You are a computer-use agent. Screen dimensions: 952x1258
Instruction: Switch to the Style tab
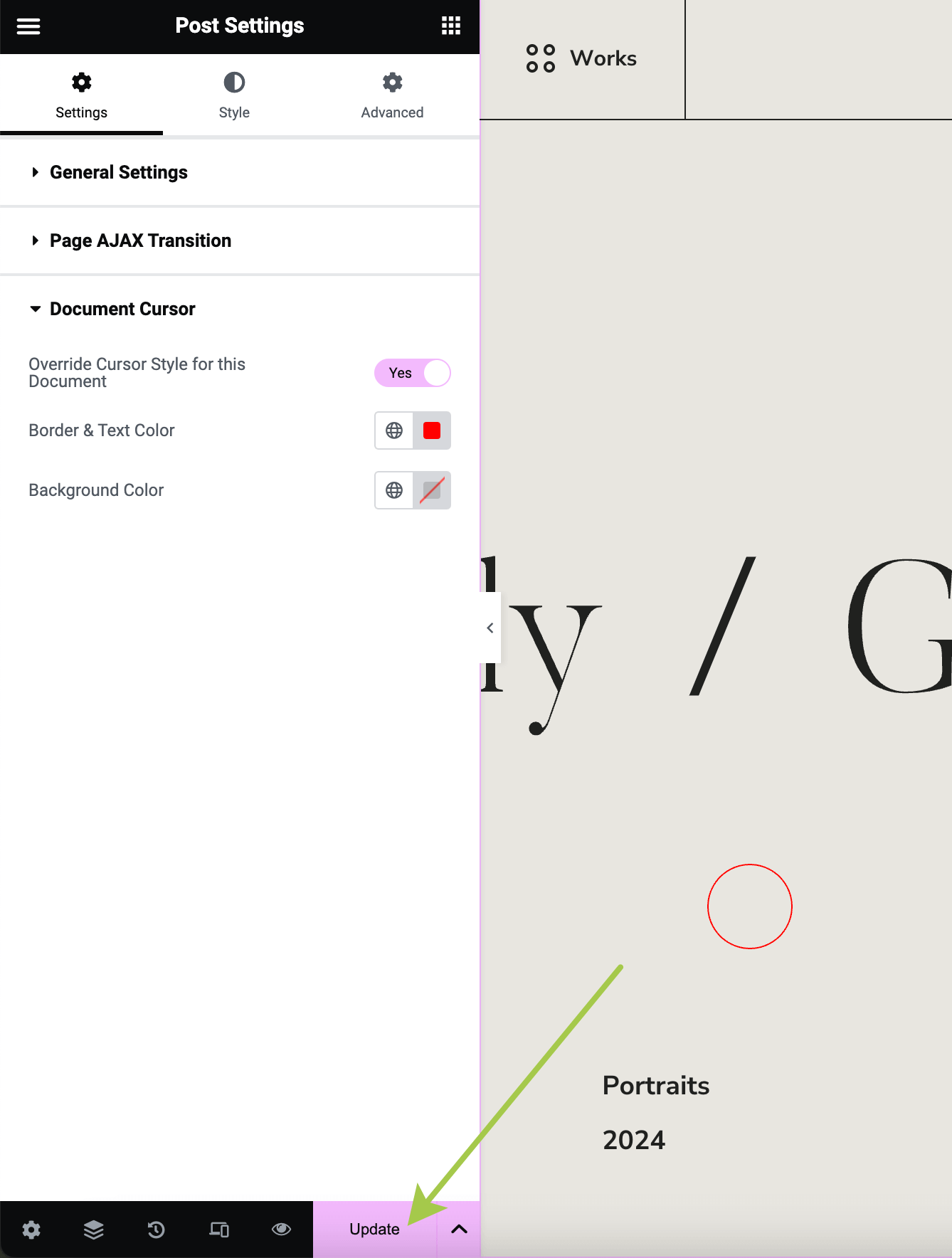click(x=234, y=95)
